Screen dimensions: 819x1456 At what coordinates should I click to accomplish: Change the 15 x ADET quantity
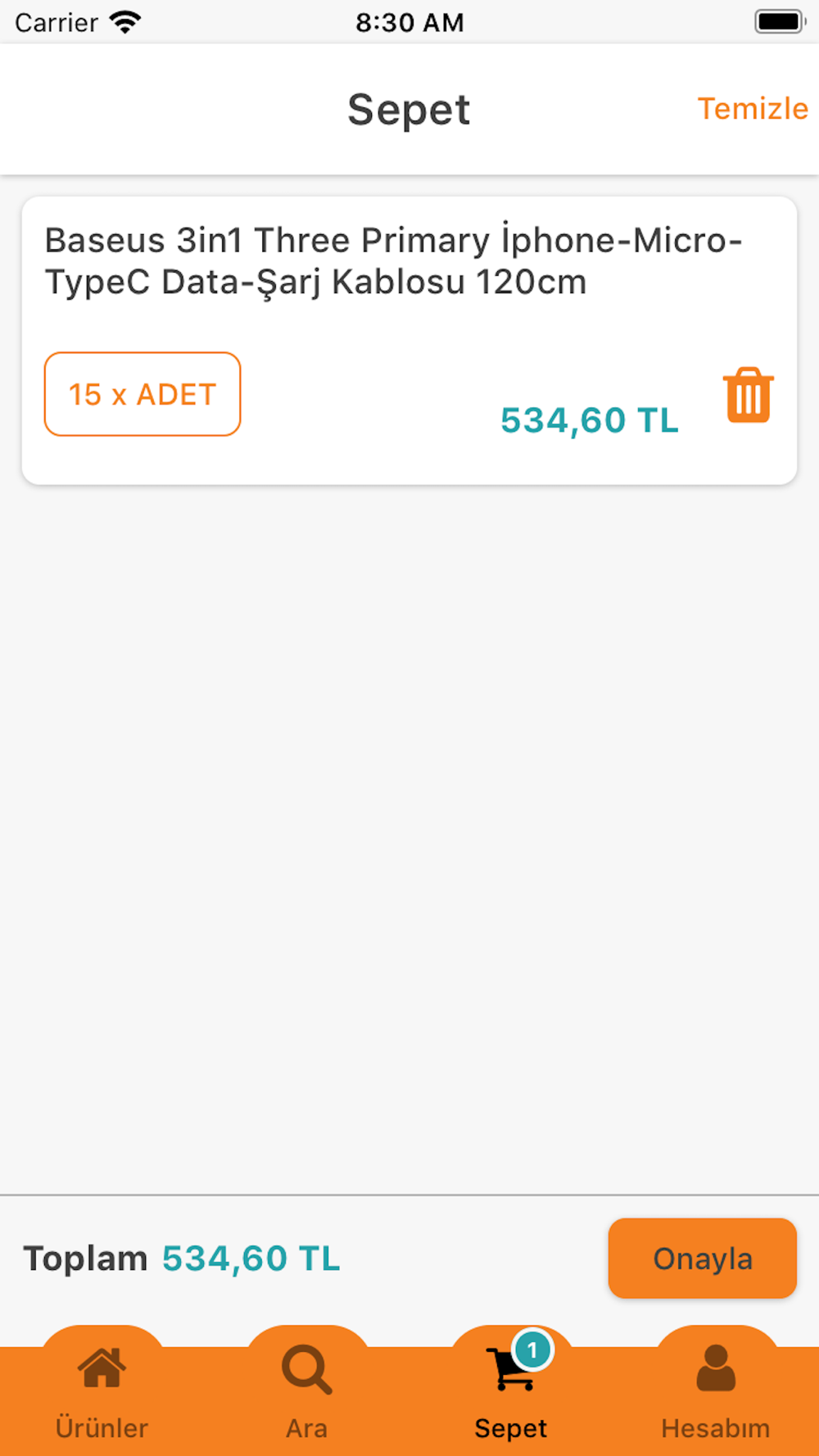pos(143,394)
